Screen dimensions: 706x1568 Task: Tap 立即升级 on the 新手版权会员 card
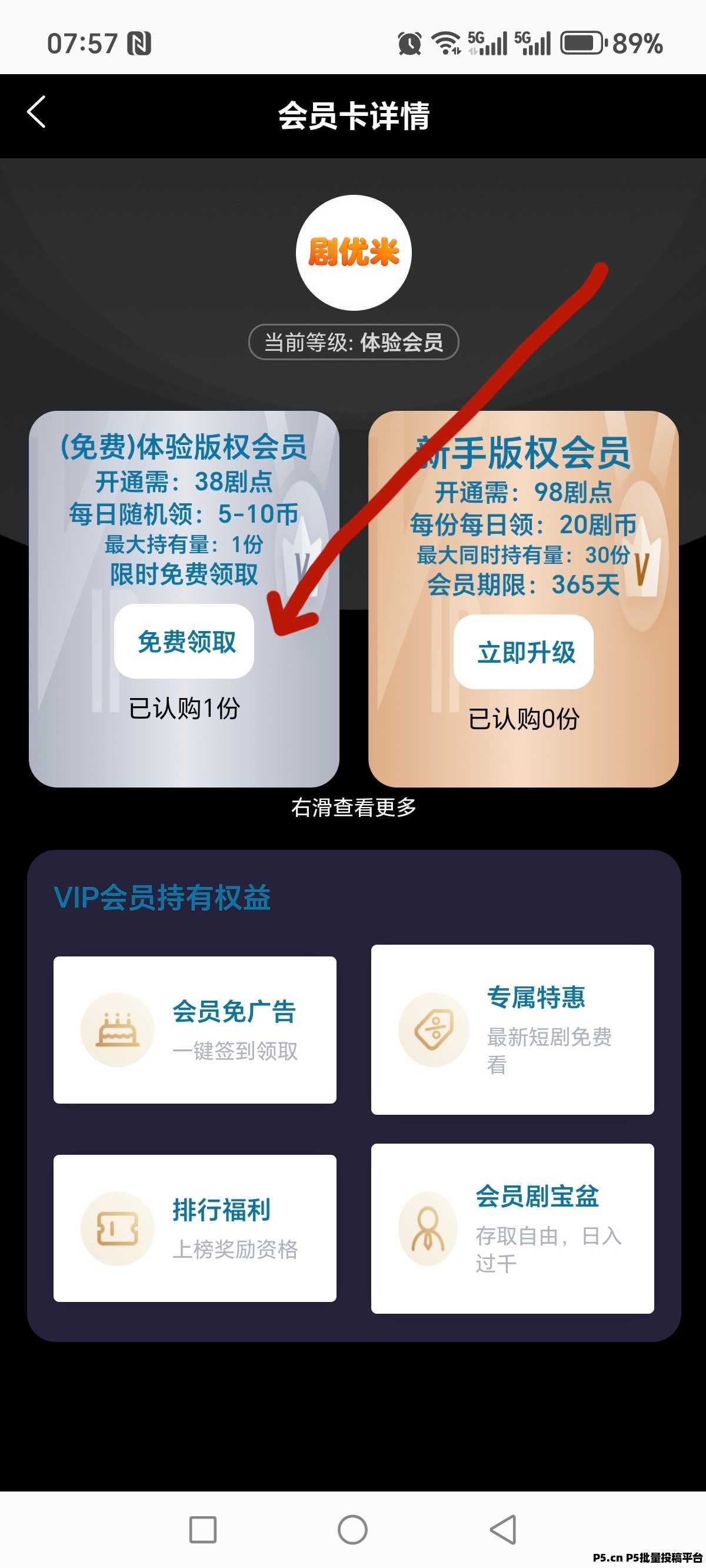(x=524, y=652)
